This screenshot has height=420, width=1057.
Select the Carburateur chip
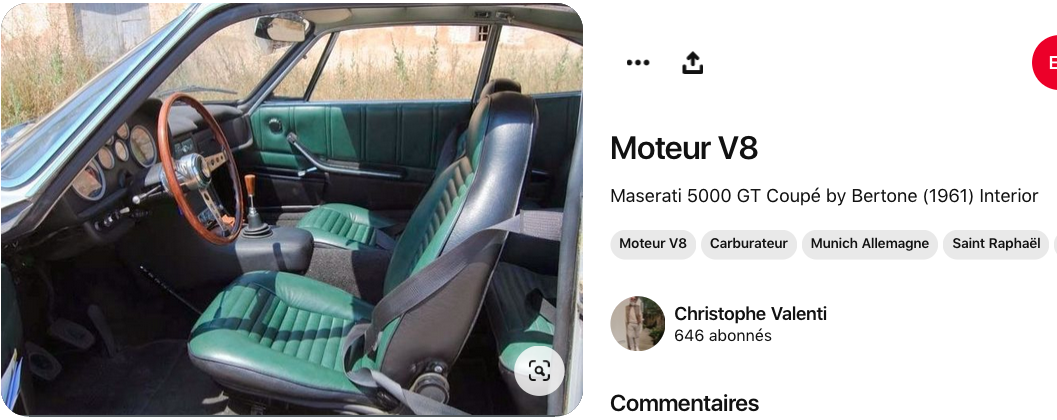click(x=749, y=244)
